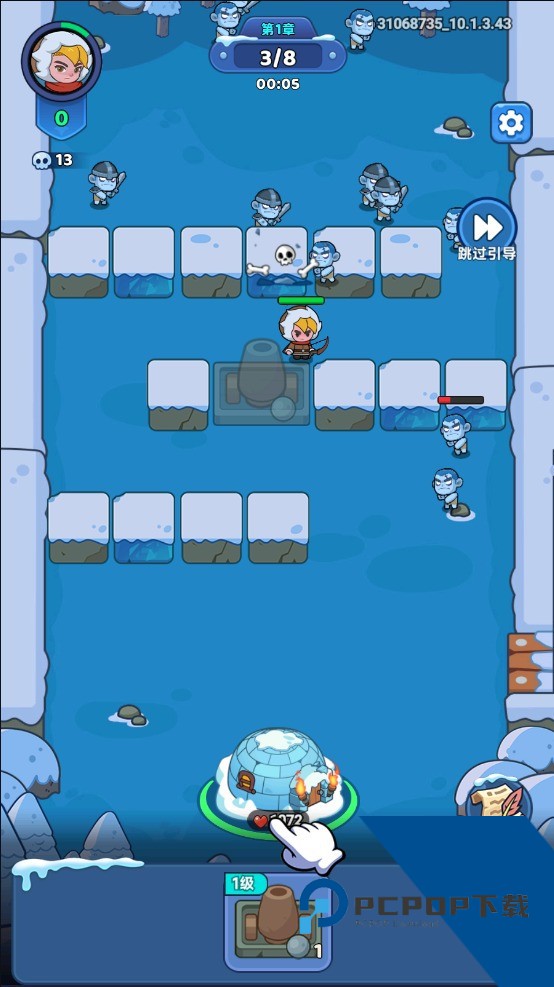Image resolution: width=554 pixels, height=987 pixels.
Task: Open the settings gear
Action: tap(511, 123)
